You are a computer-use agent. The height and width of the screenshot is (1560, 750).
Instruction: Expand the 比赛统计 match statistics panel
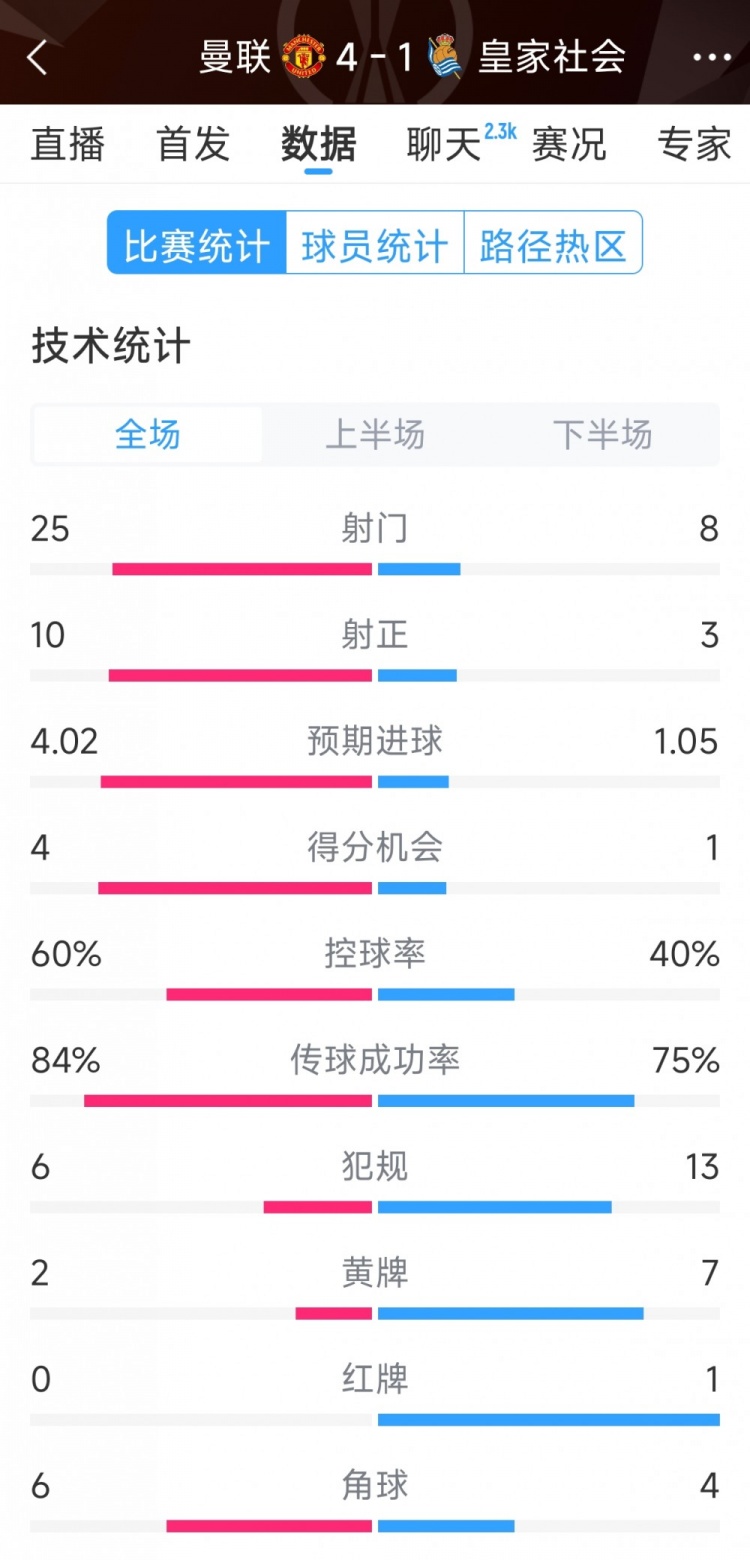pyautogui.click(x=195, y=243)
